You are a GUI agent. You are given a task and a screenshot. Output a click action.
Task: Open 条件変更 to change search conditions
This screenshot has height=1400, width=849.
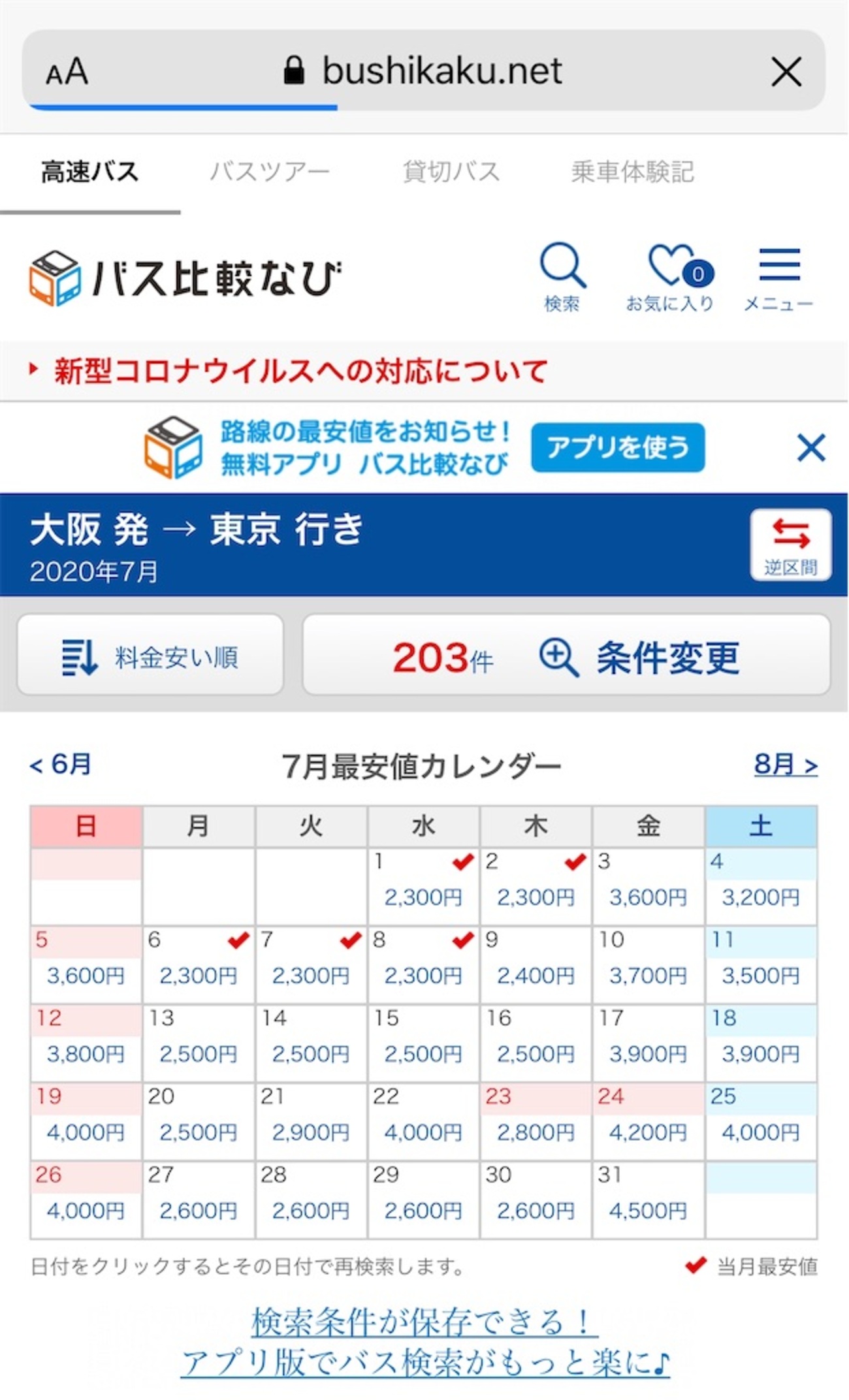click(x=566, y=655)
